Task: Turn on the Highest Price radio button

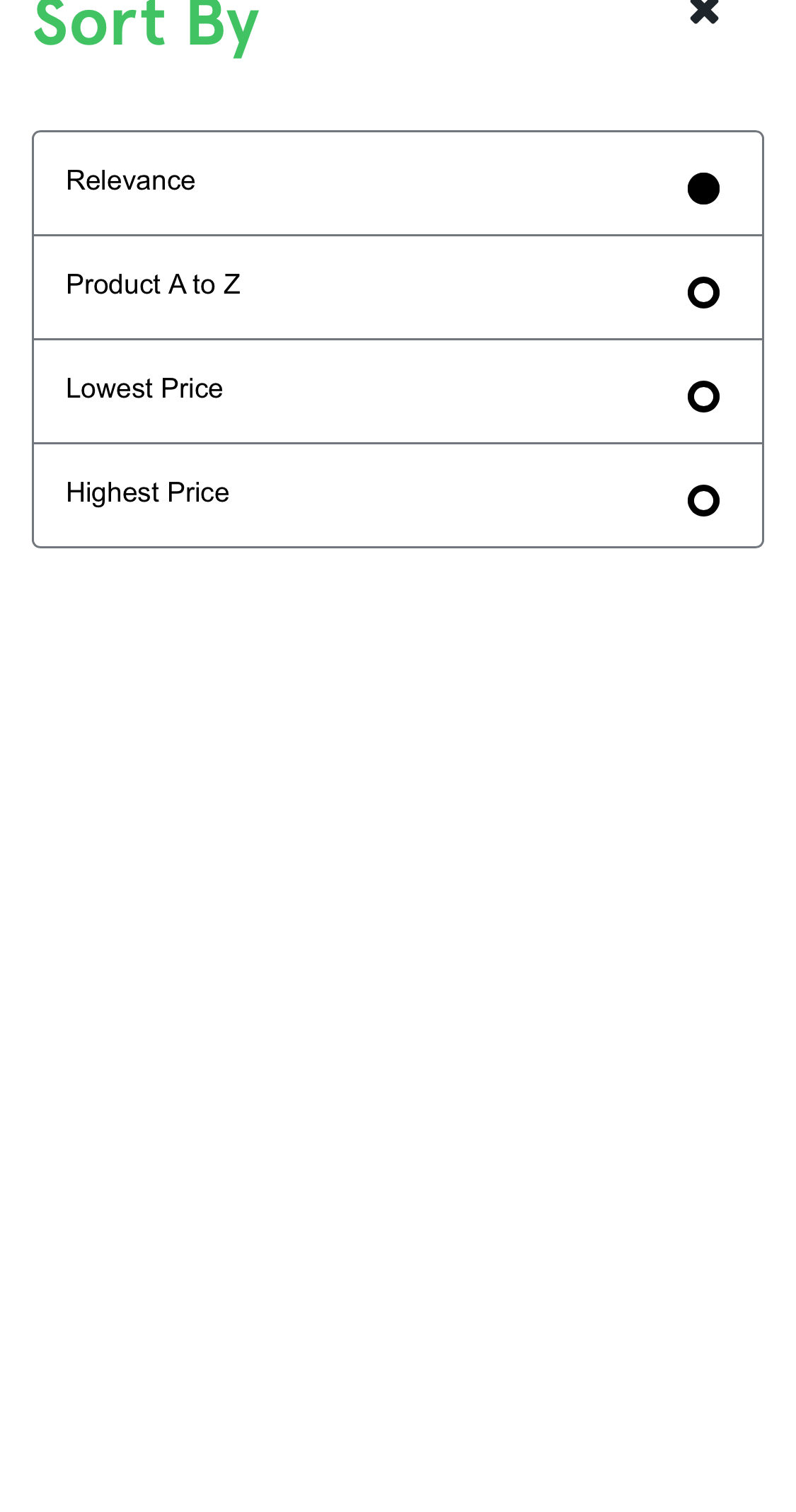Action: [703, 500]
